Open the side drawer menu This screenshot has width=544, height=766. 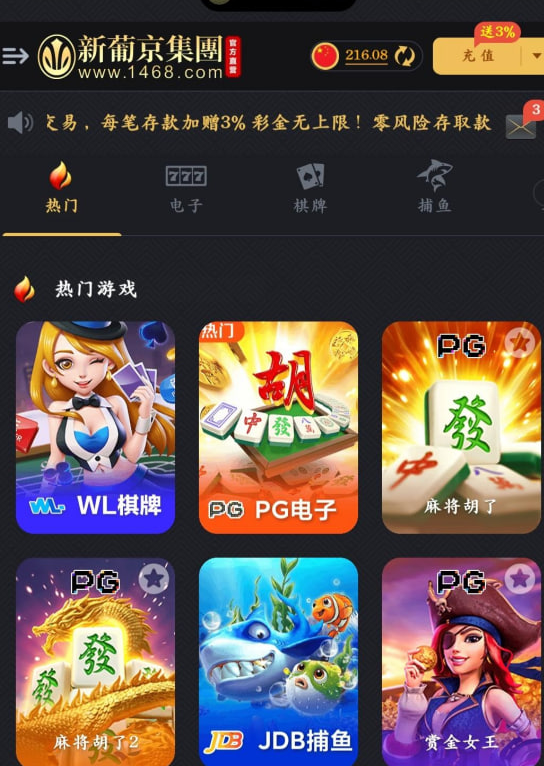16,56
